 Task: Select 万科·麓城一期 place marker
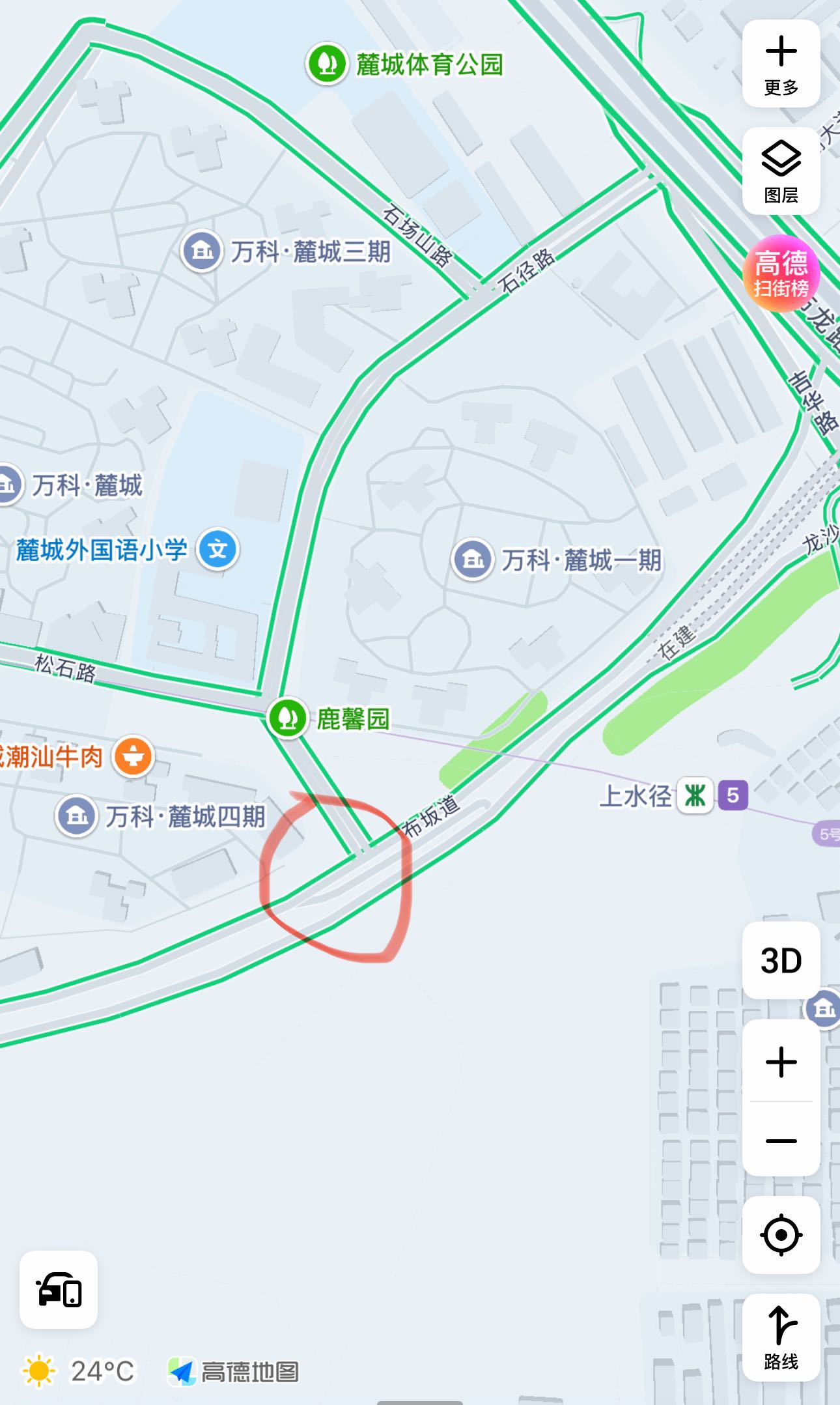pos(472,559)
